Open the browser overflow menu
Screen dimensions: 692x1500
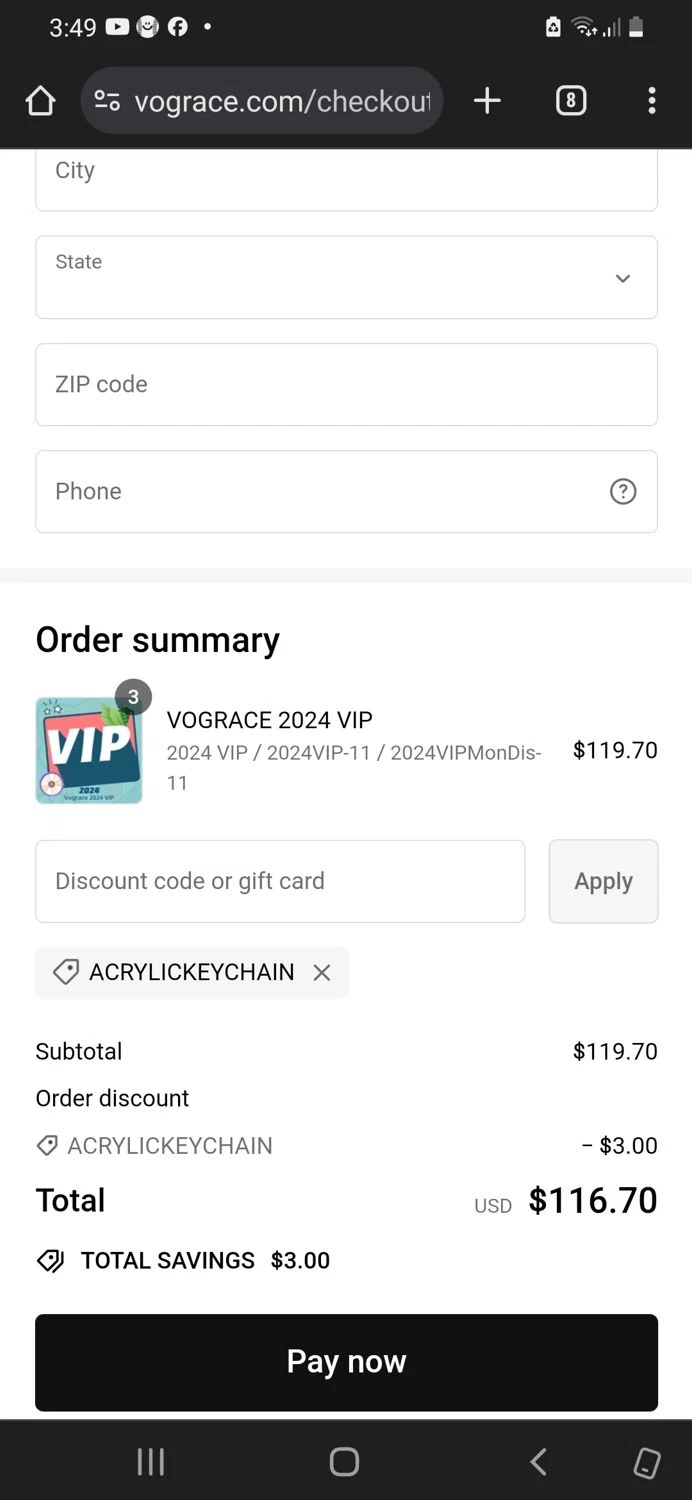[x=651, y=101]
